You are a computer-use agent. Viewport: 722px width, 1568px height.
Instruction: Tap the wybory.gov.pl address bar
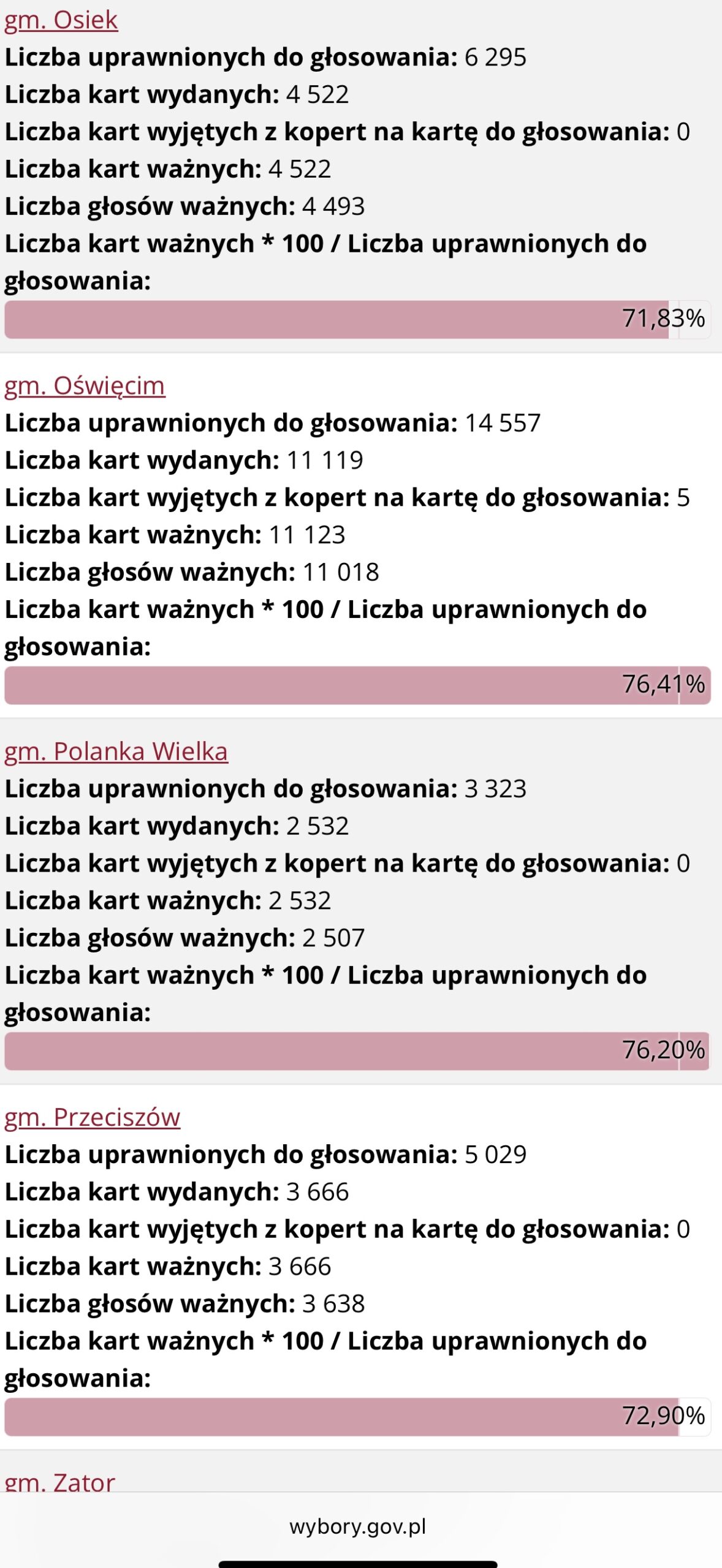[358, 1526]
